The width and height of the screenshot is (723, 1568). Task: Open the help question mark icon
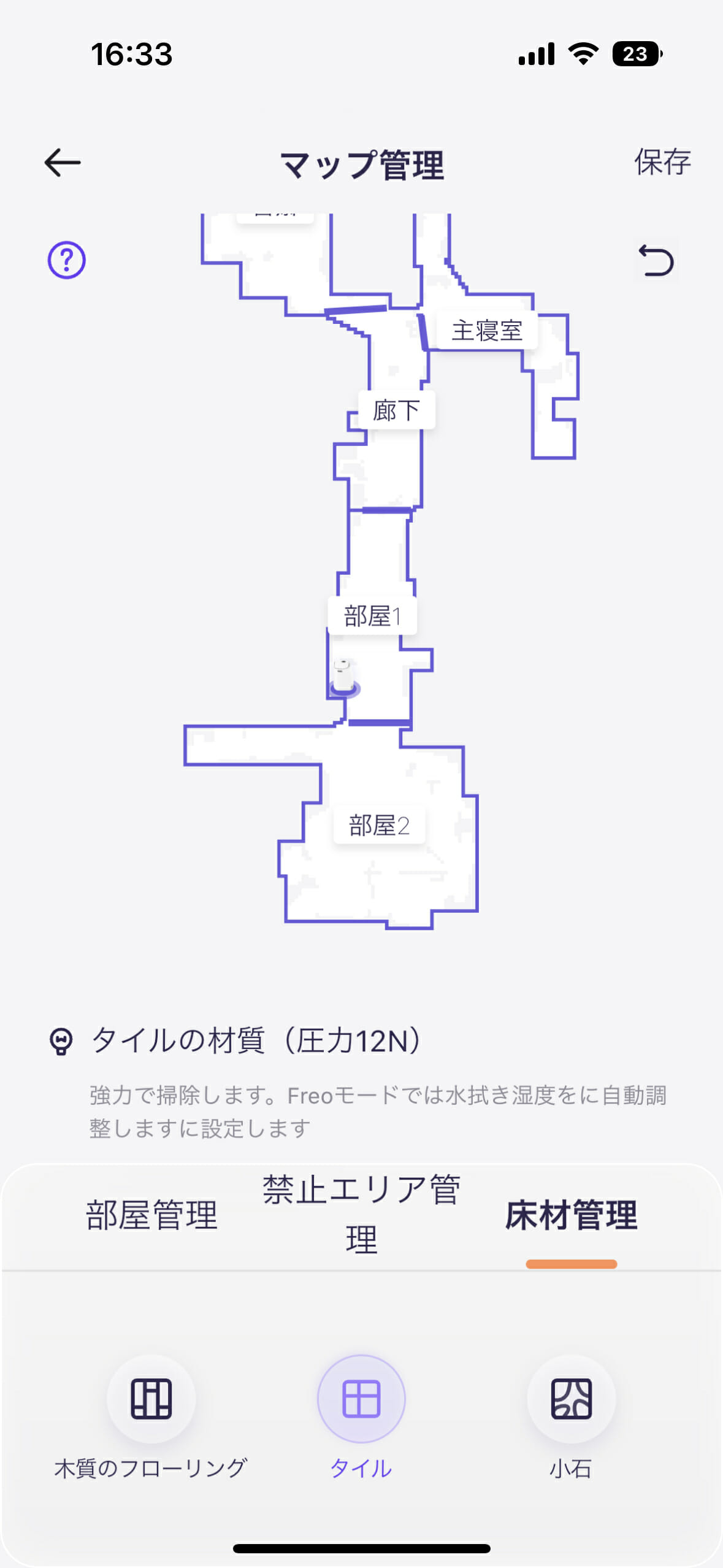point(67,260)
